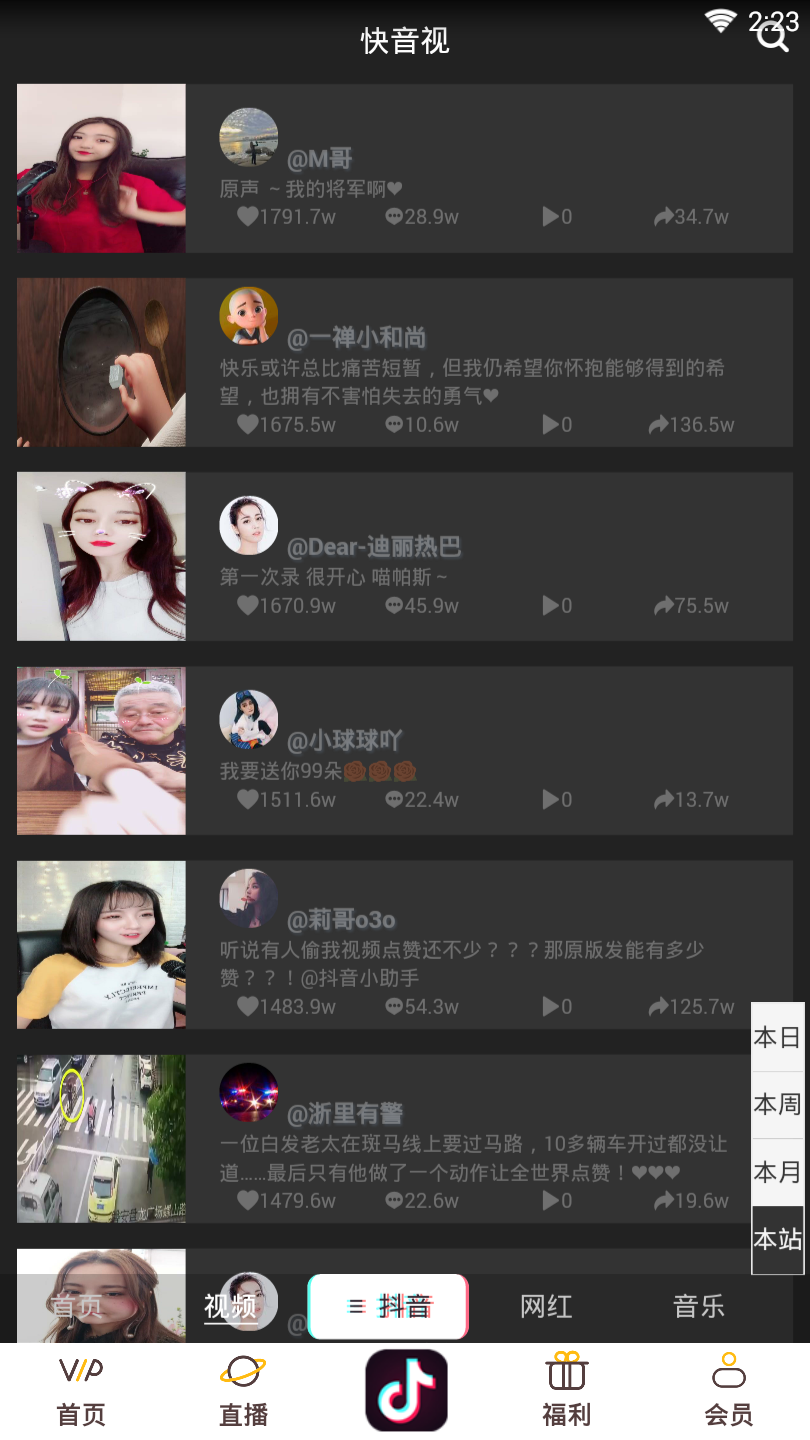The image size is (810, 1440).
Task: Switch to the 网红 category tab
Action: tap(546, 1306)
